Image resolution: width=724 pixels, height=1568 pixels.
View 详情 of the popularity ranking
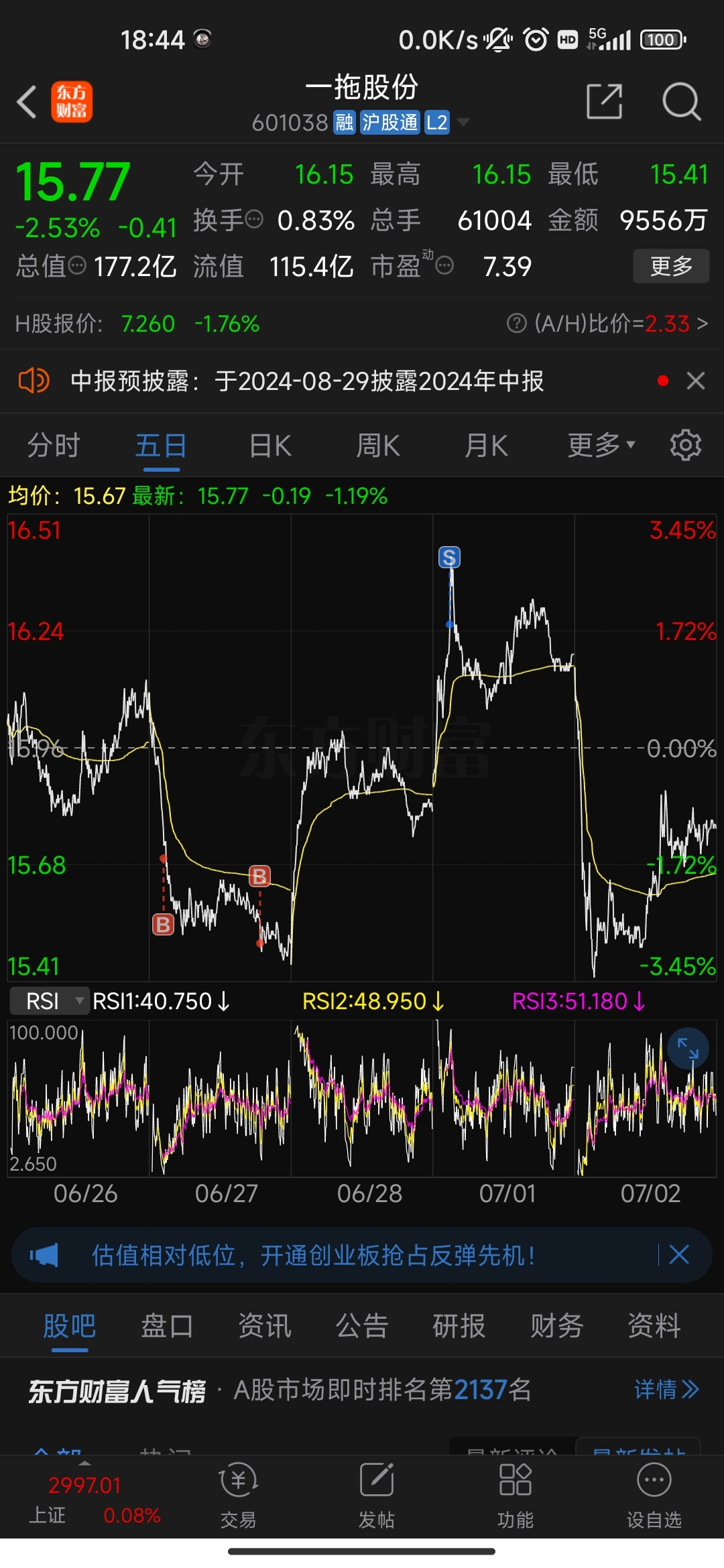click(666, 1390)
